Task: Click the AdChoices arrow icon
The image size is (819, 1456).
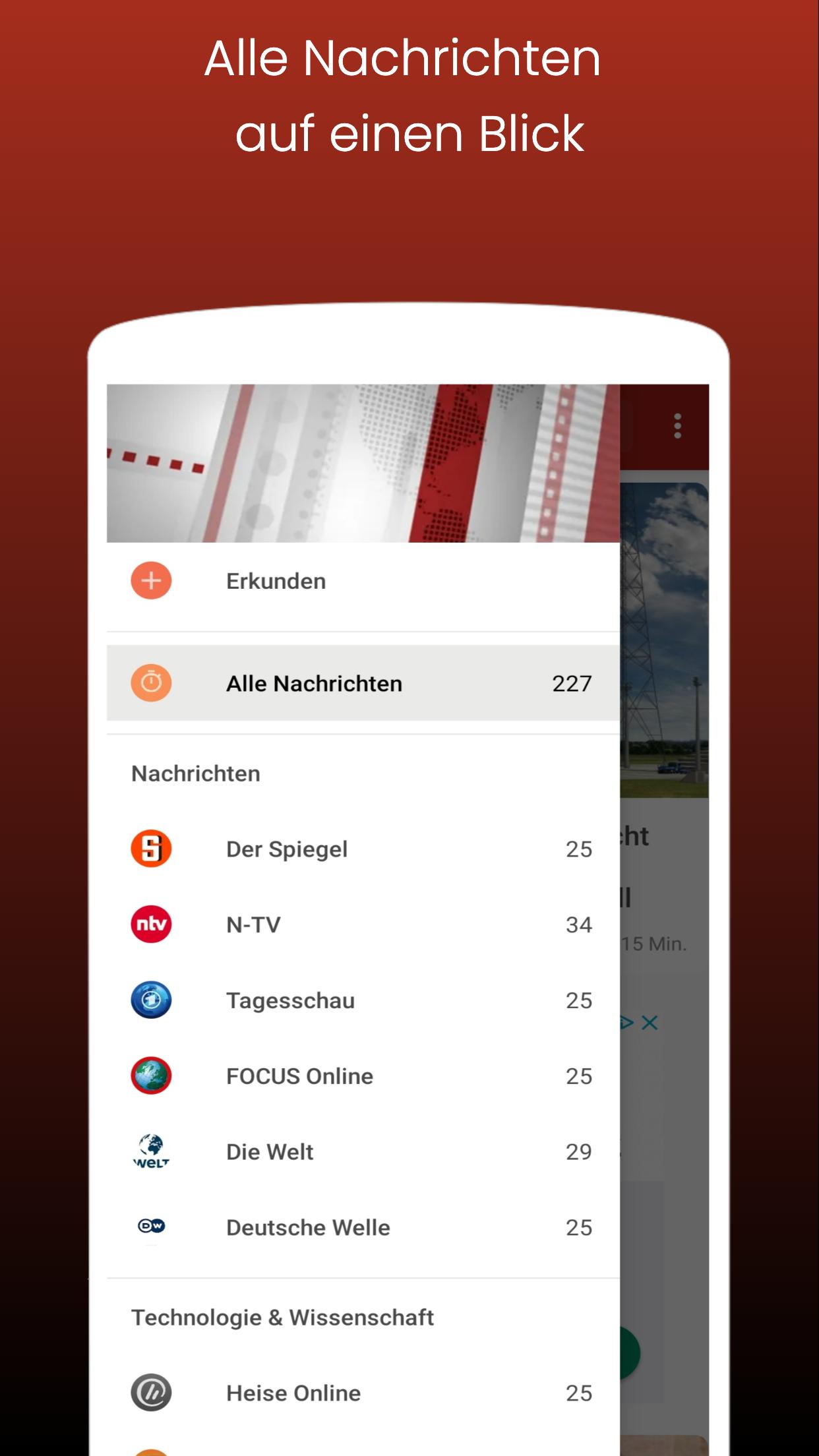Action: click(625, 1023)
